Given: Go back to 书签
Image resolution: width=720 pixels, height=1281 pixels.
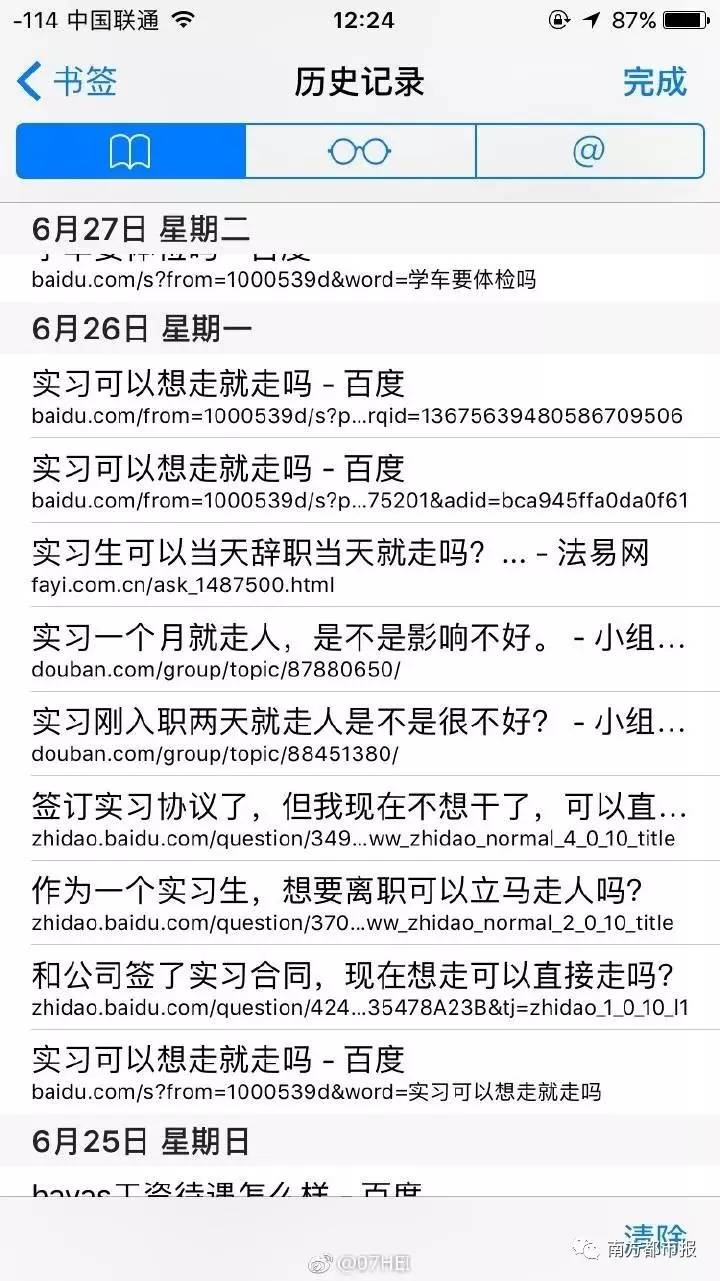Looking at the screenshot, I should click(x=67, y=81).
